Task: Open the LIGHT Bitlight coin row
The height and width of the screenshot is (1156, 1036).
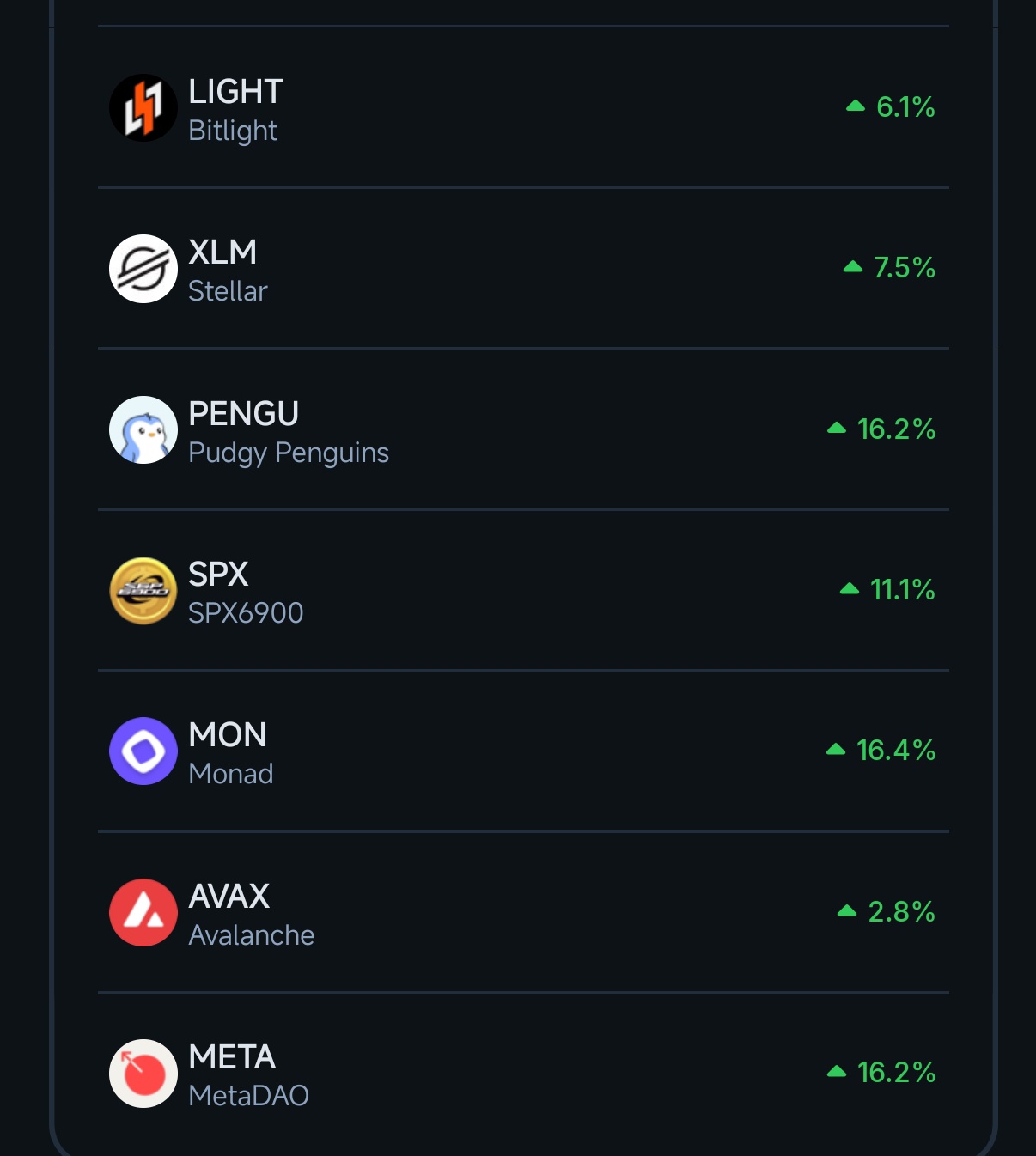Action: 522,108
